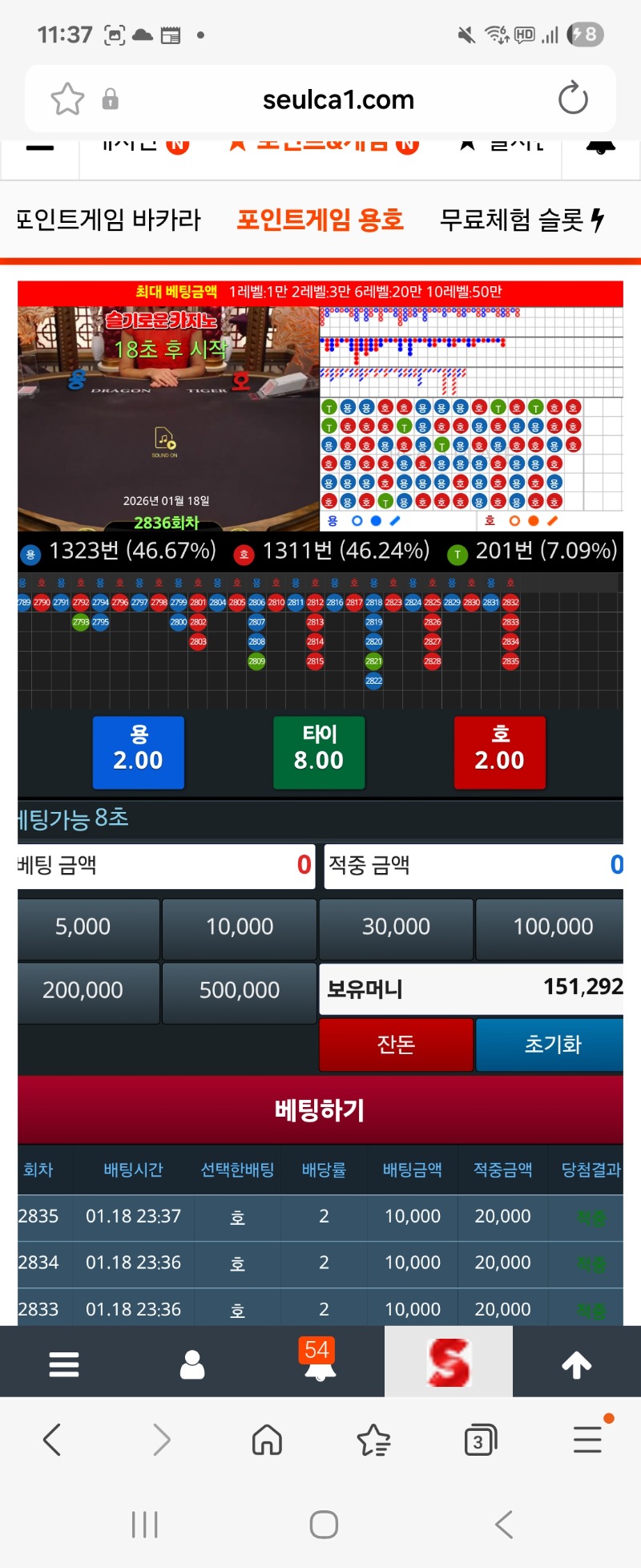This screenshot has height=1568, width=641.
Task: Jump to top with the up arrow
Action: click(x=576, y=1364)
